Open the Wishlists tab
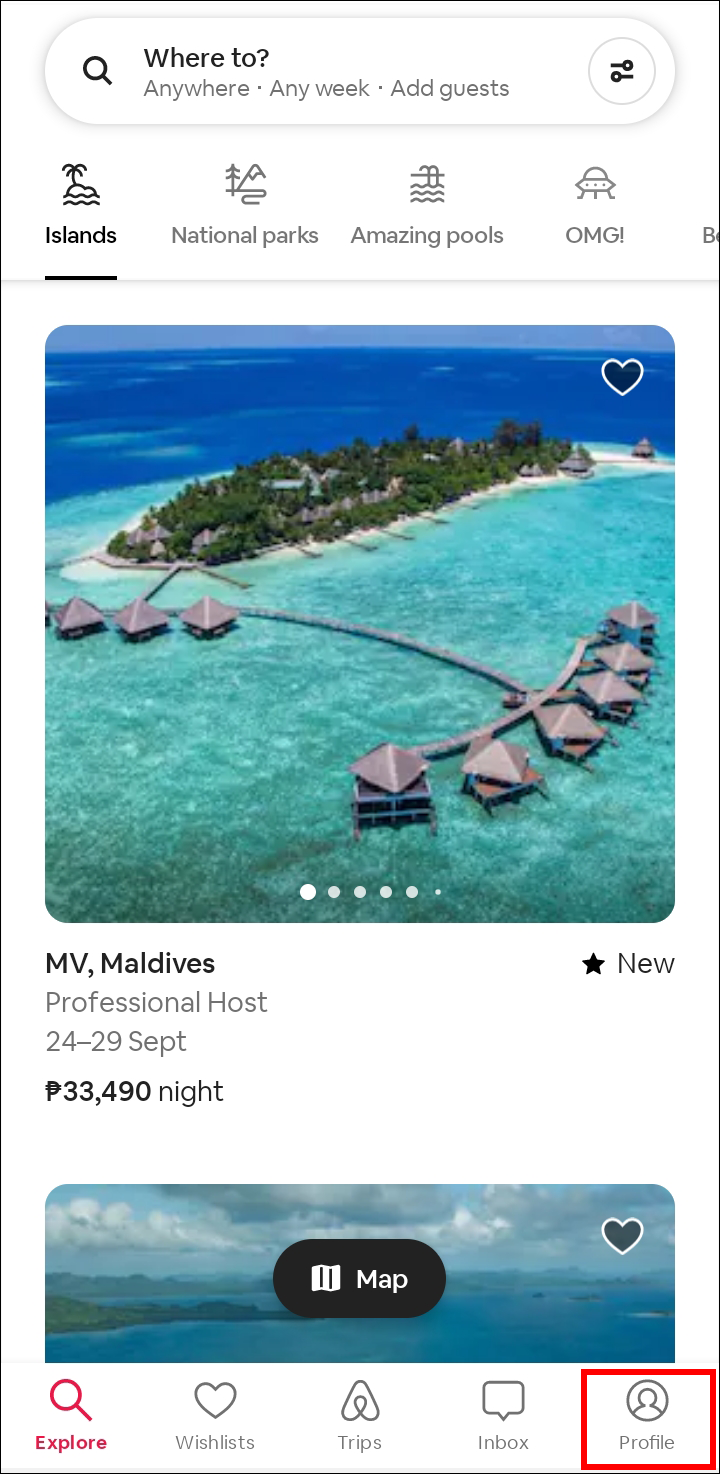 click(215, 1415)
